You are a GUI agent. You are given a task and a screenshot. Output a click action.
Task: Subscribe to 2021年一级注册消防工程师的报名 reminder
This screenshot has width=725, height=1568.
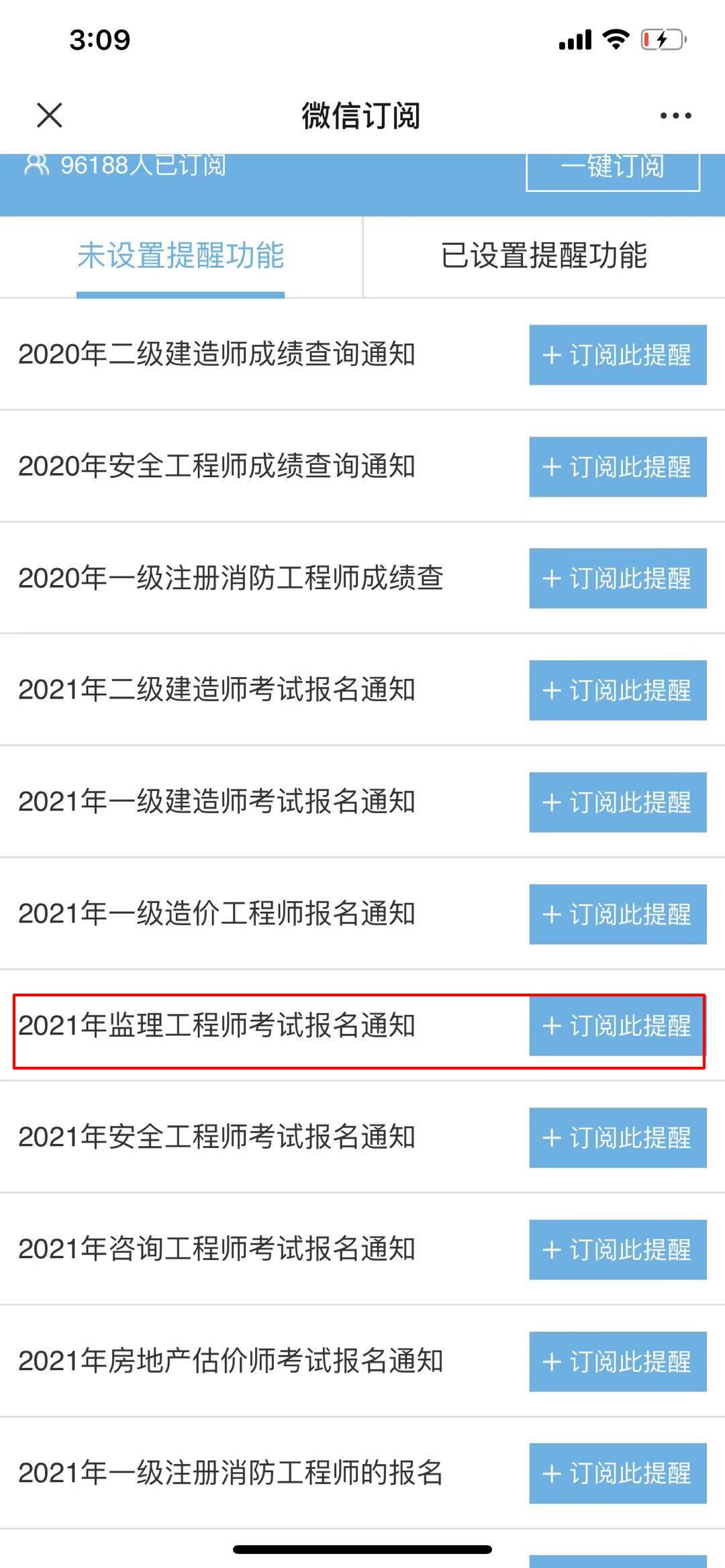coord(618,1473)
